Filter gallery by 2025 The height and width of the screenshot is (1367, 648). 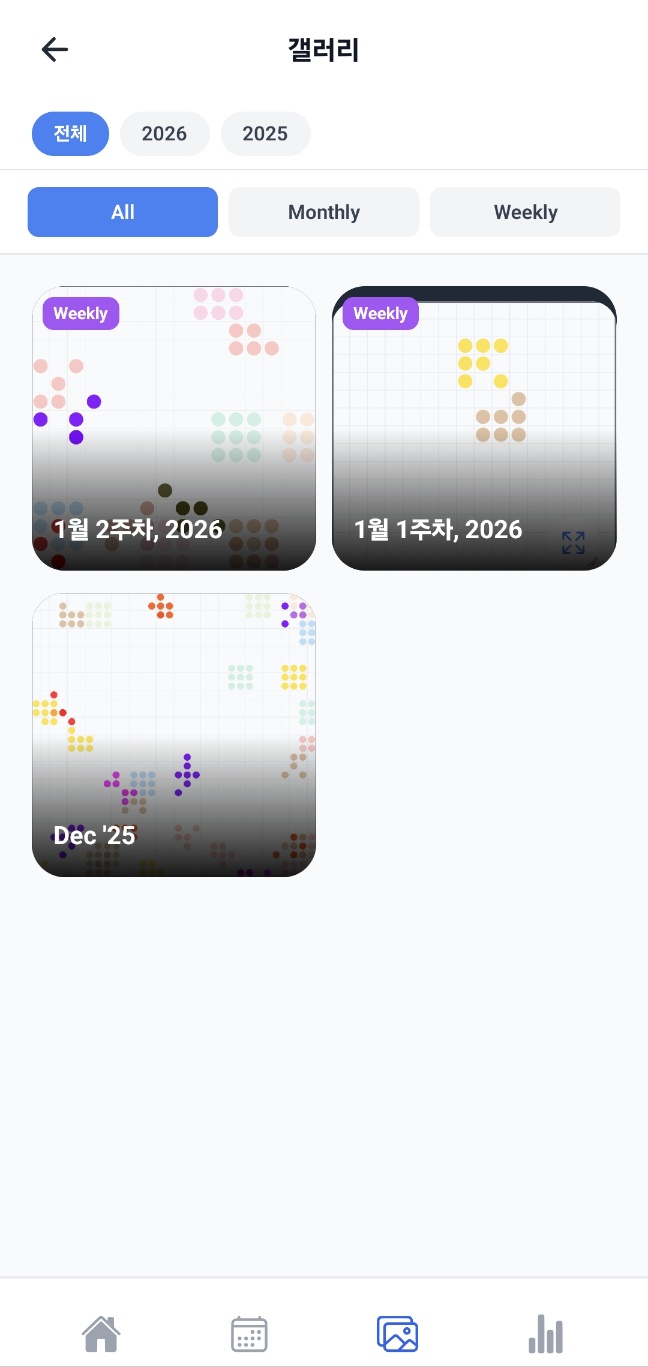265,134
